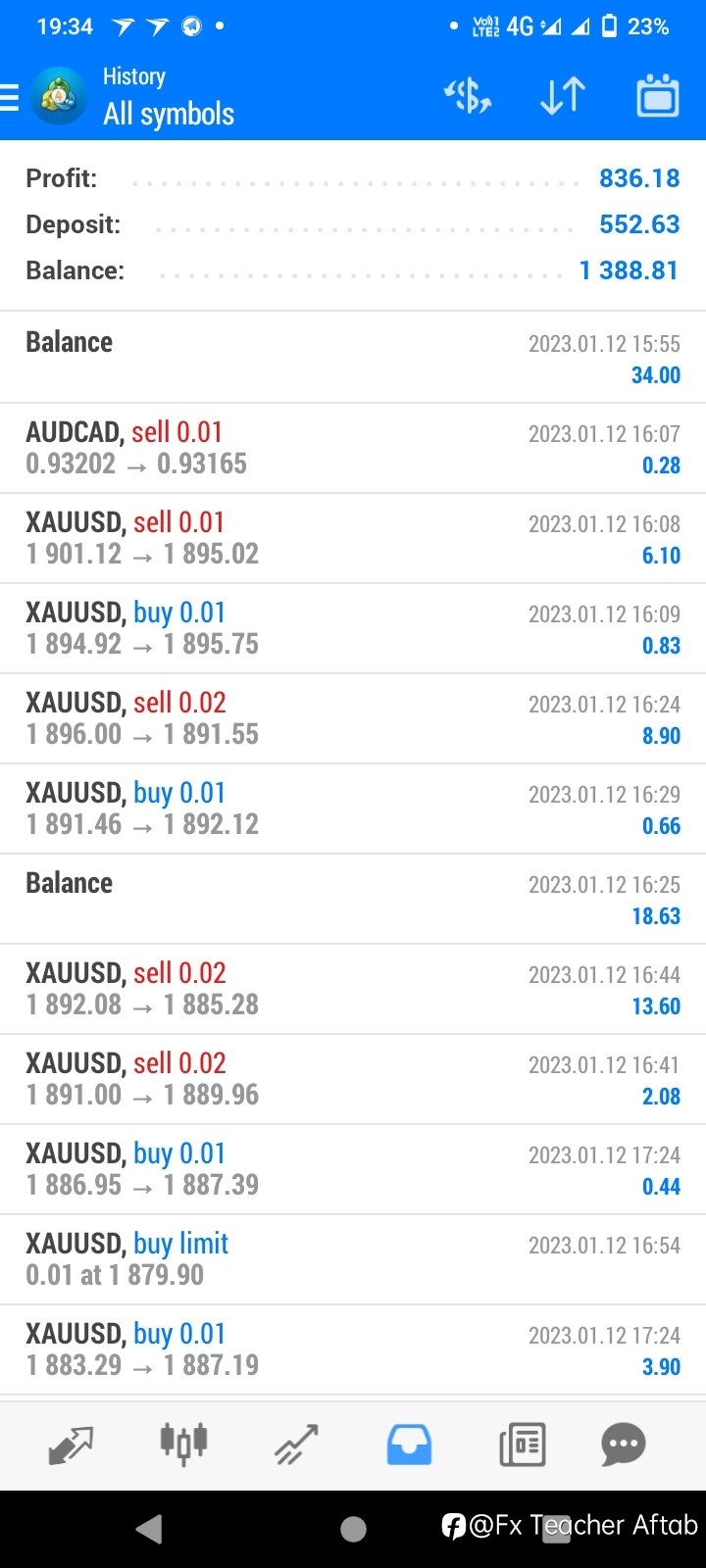The width and height of the screenshot is (706, 1568).
Task: Expand XAUUSD sell trade with 6.10 profit
Action: point(353,538)
